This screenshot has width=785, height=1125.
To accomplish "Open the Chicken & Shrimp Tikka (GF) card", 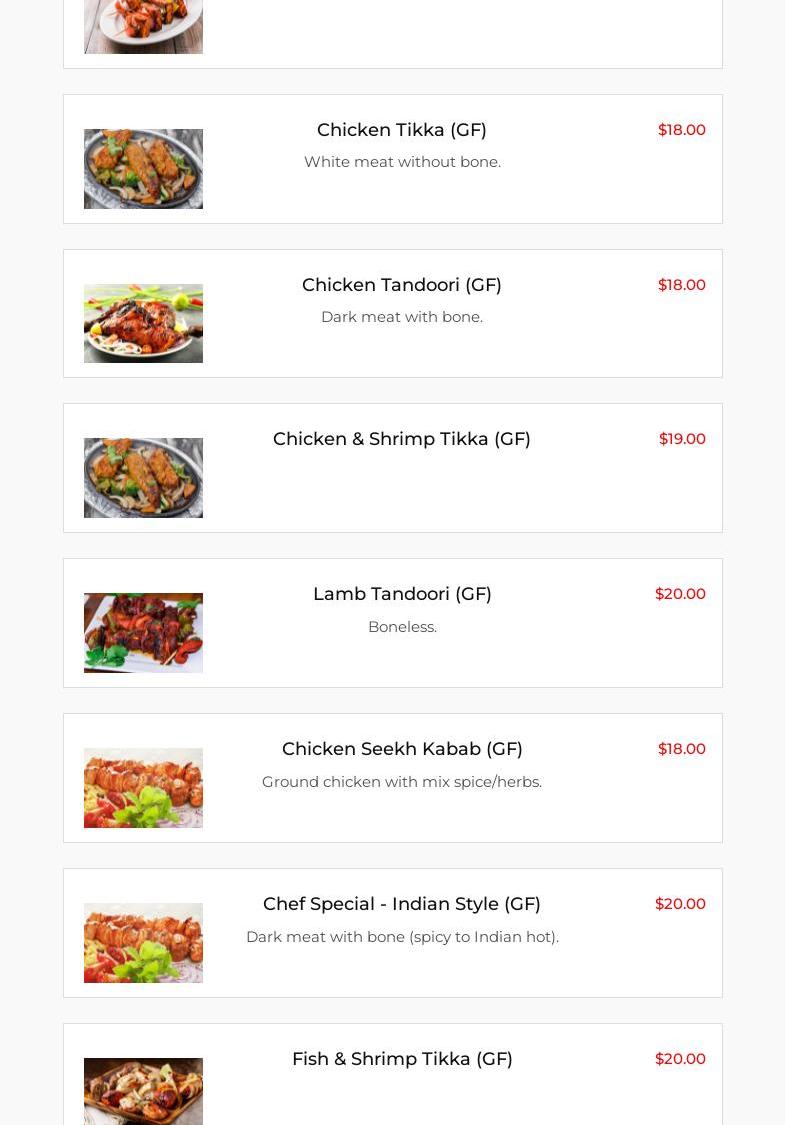I will pyautogui.click(x=401, y=439).
